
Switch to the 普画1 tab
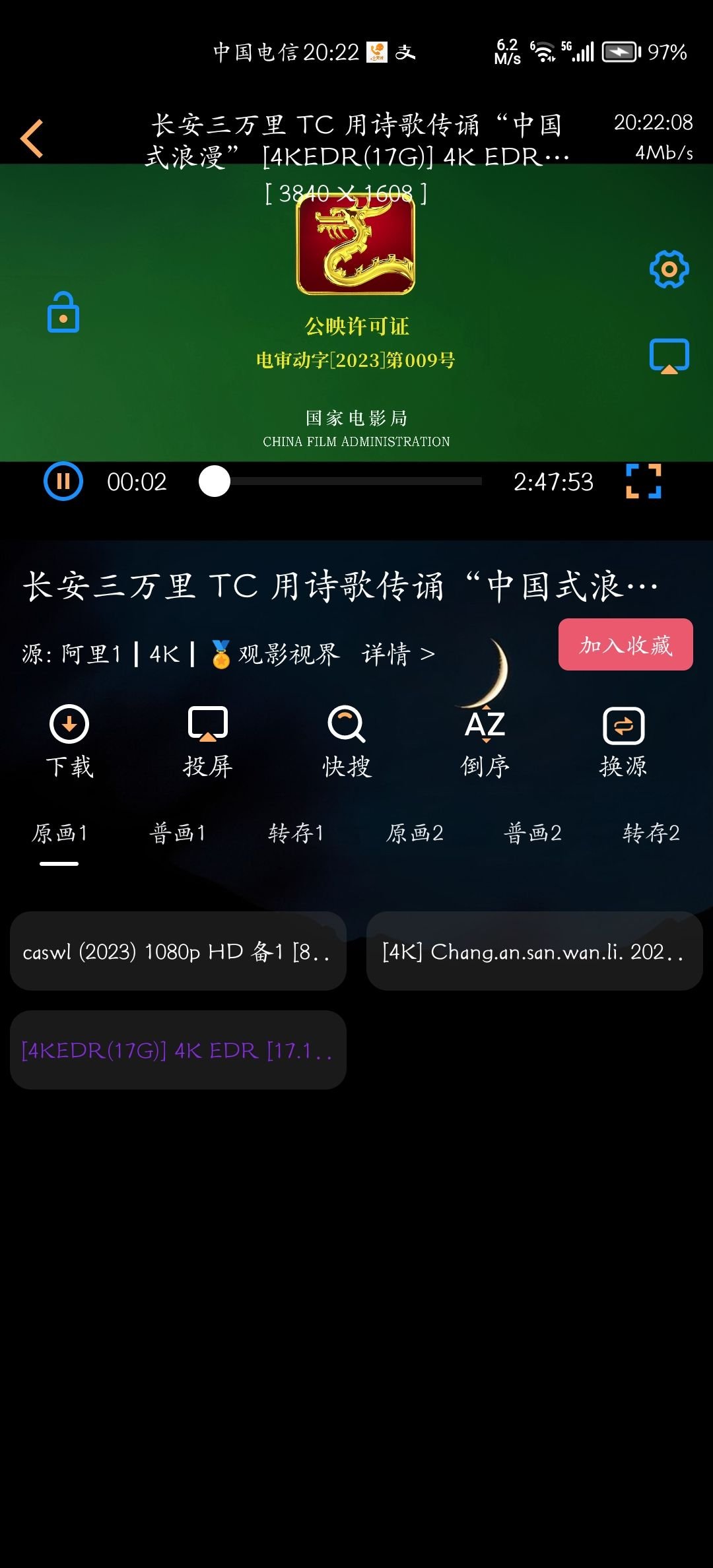(x=176, y=833)
